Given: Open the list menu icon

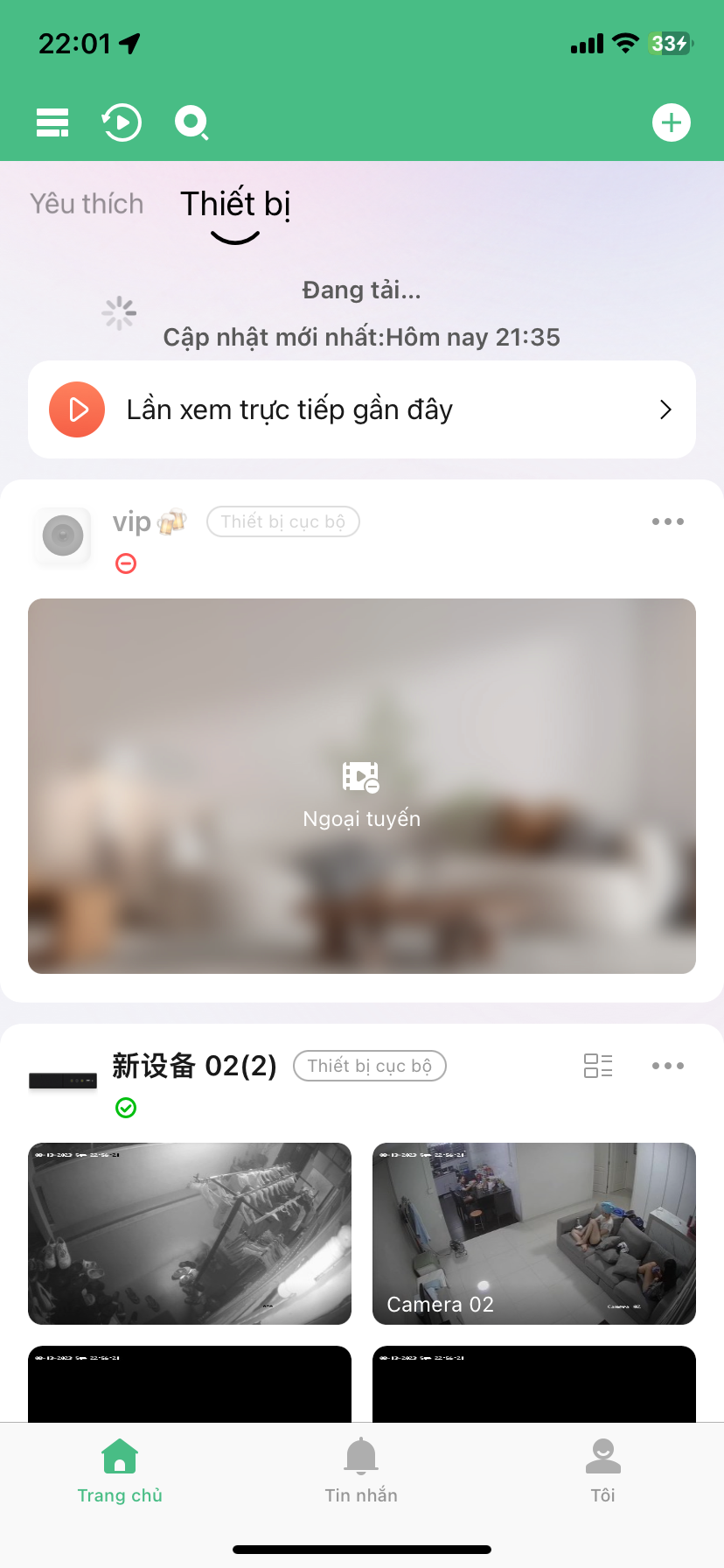Looking at the screenshot, I should 52,122.
